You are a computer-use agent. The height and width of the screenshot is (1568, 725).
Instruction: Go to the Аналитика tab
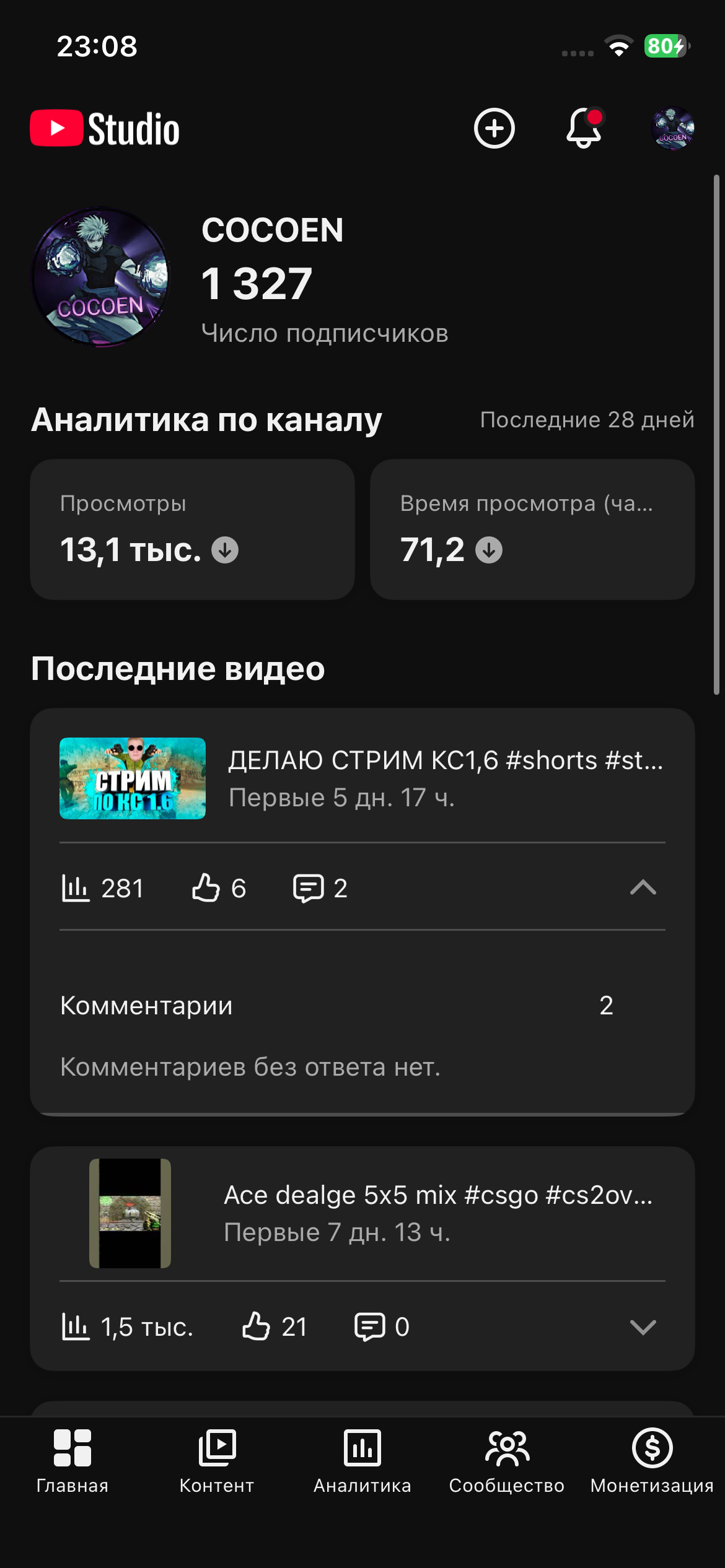pyautogui.click(x=362, y=1460)
